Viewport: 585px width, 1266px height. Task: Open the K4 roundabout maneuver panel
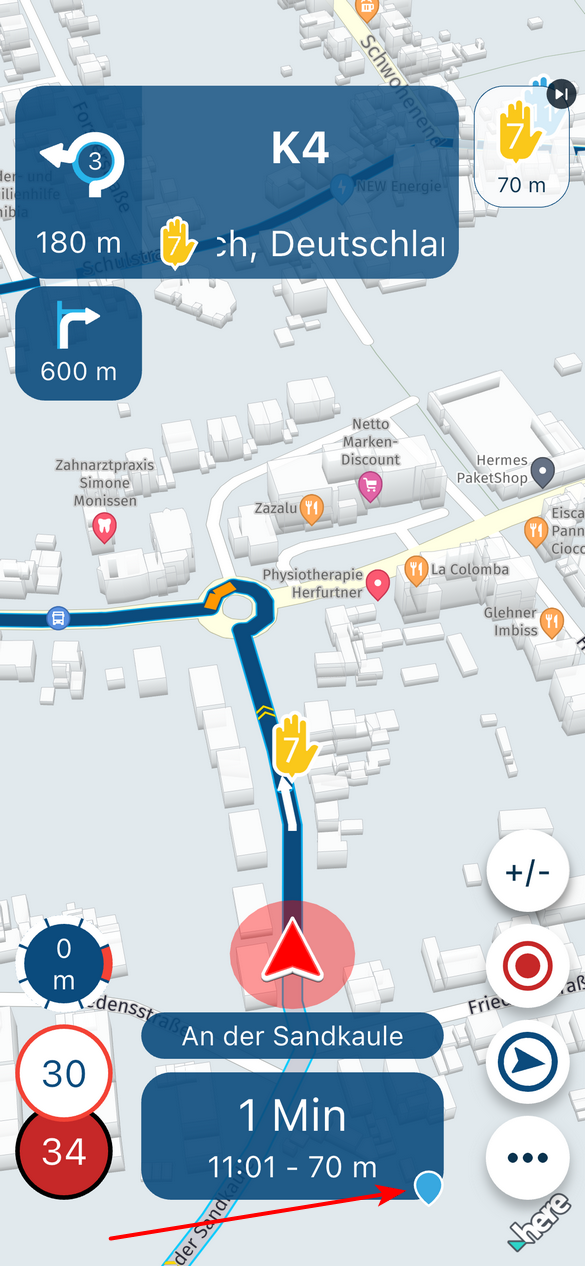(237, 182)
